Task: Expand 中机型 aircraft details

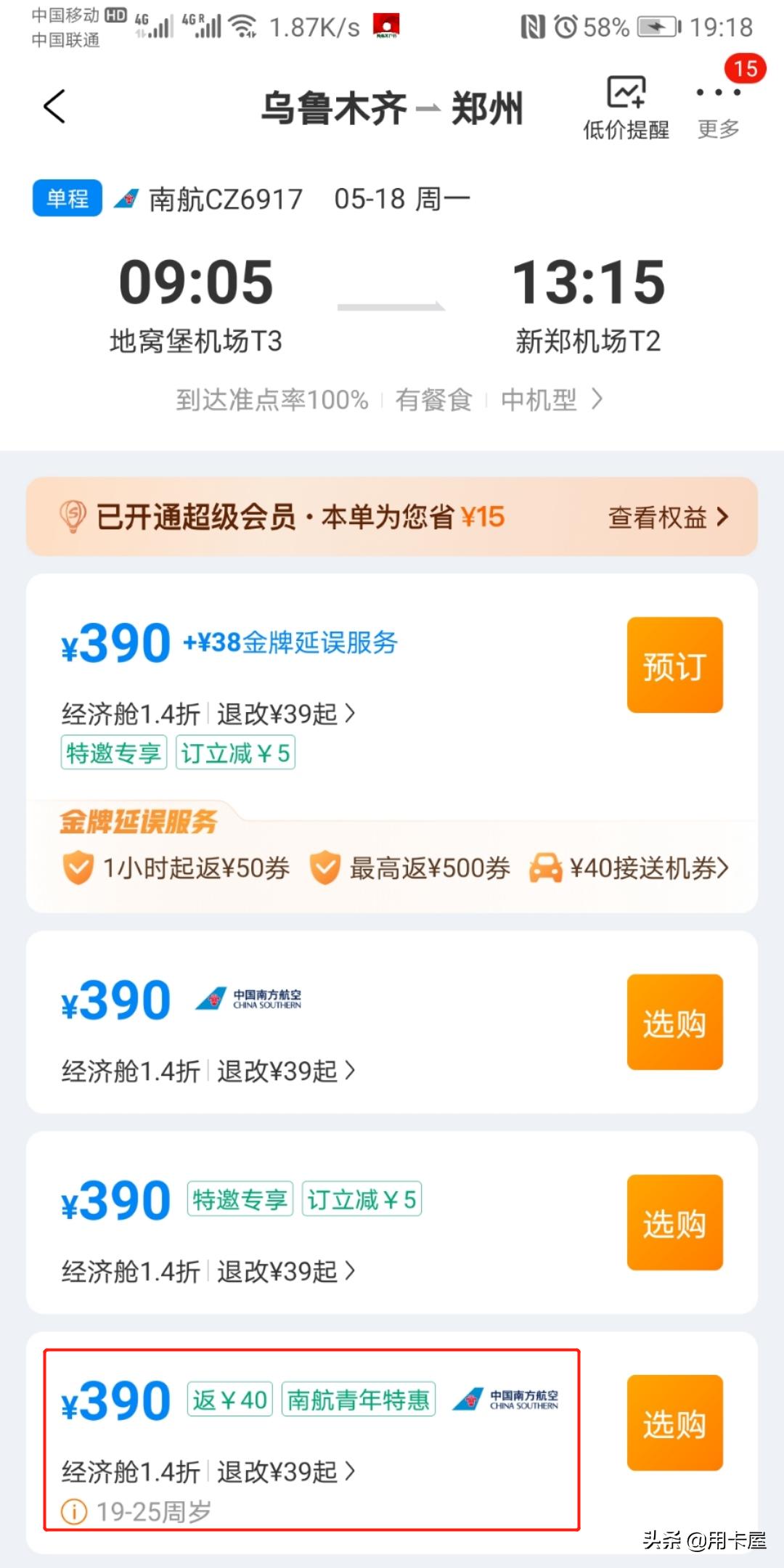Action: tap(539, 399)
